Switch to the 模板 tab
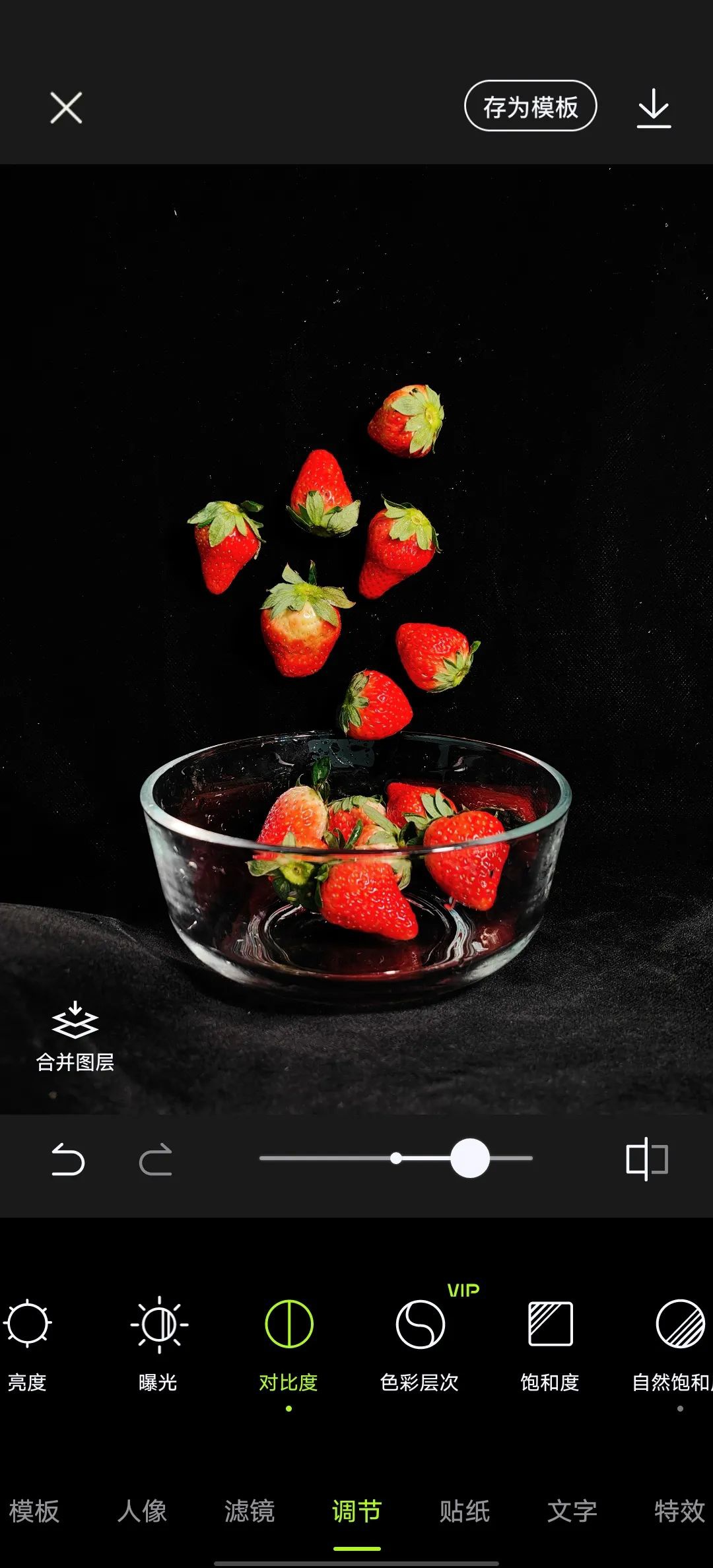 coord(34,1511)
